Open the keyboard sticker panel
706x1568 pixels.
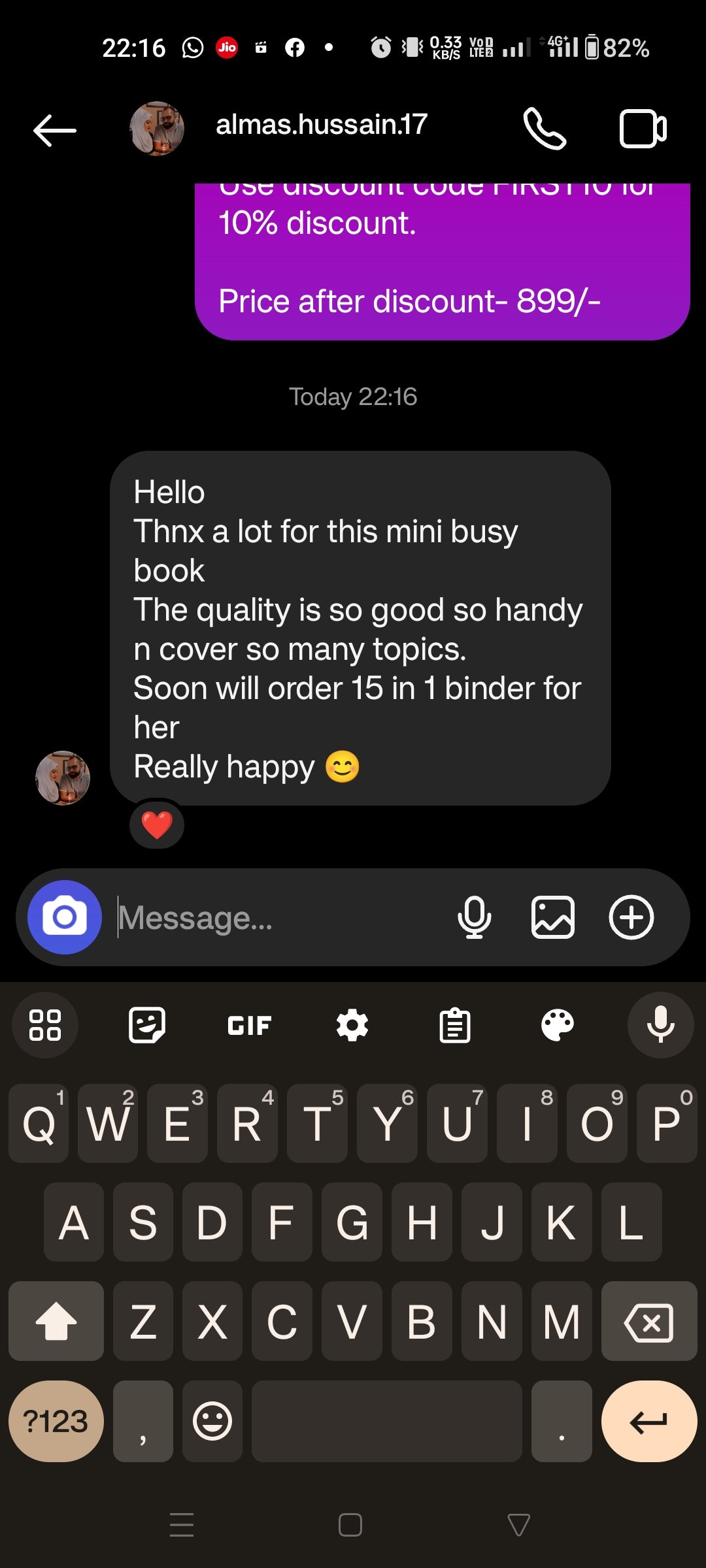(147, 1025)
